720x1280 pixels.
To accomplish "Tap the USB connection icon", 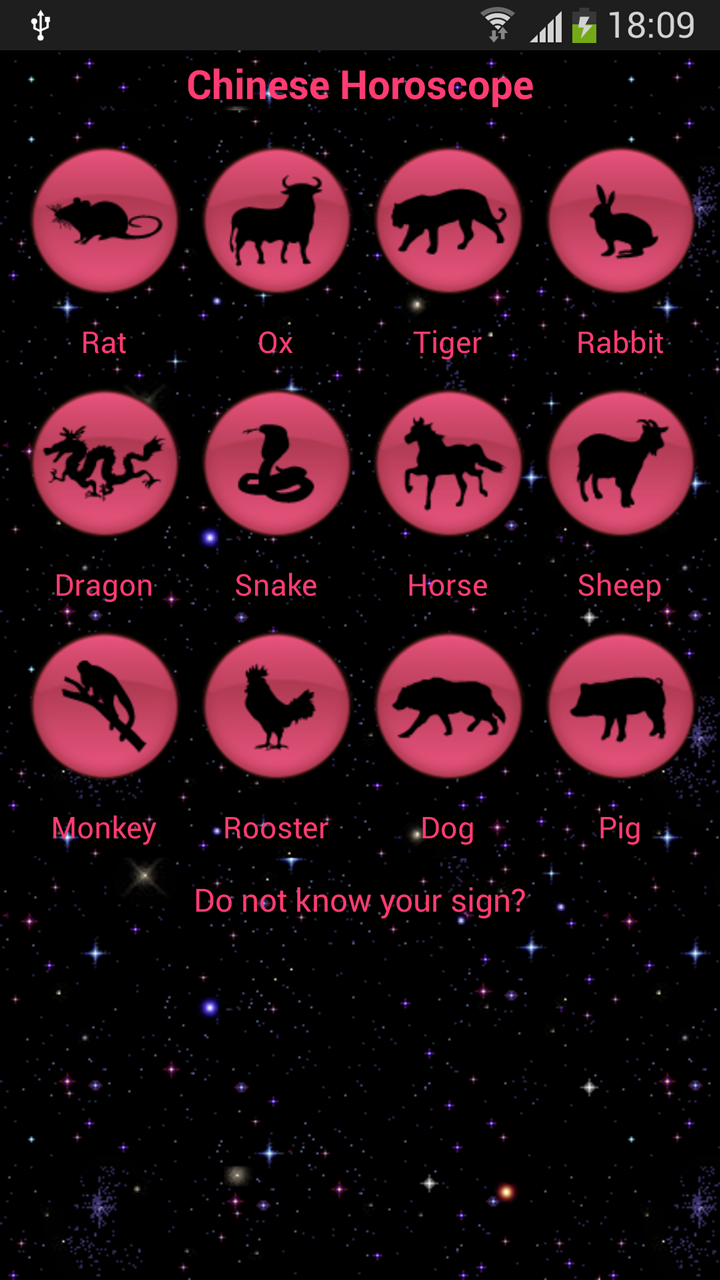I will point(41,24).
